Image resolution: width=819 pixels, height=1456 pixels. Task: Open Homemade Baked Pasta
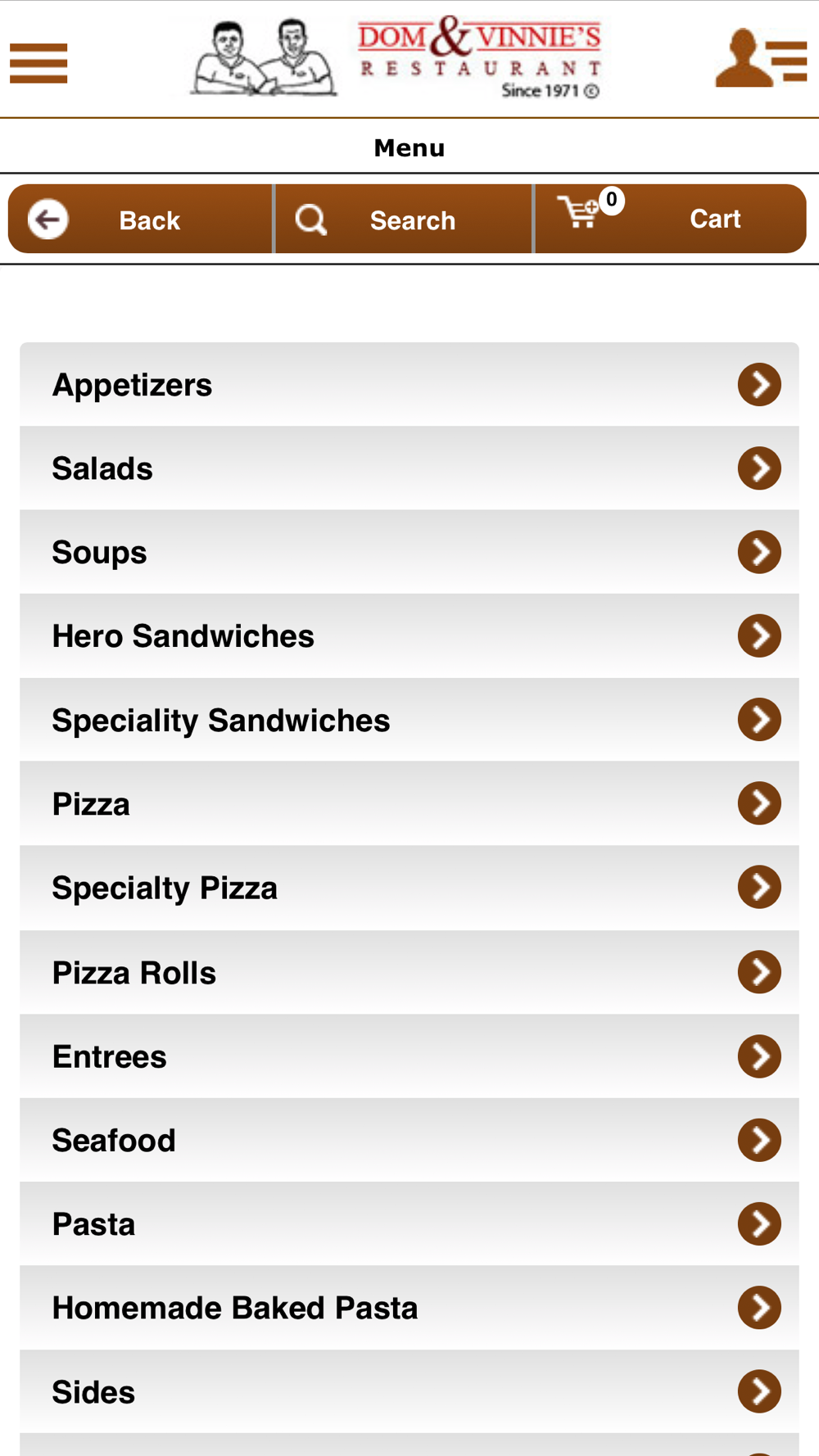point(409,1308)
